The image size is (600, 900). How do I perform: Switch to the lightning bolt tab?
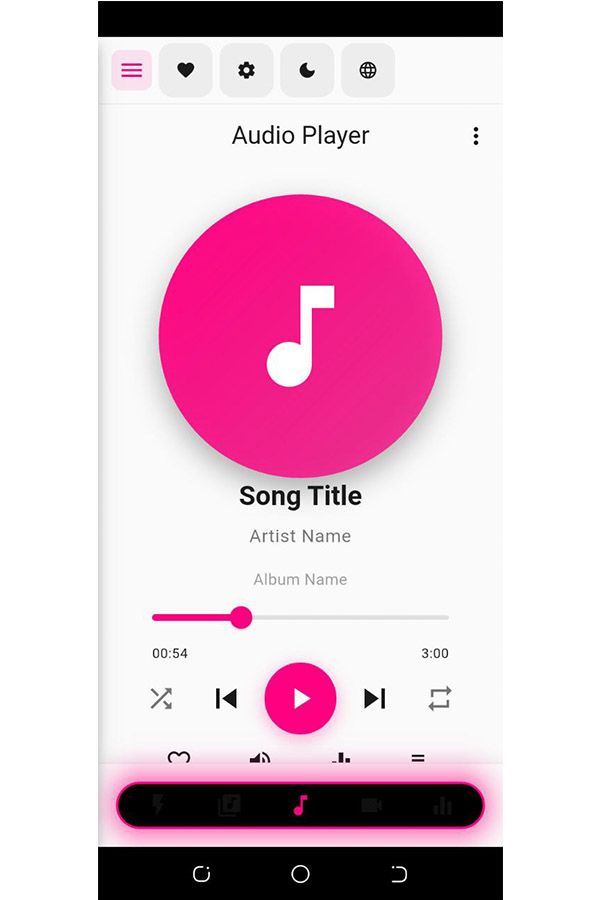click(x=158, y=805)
